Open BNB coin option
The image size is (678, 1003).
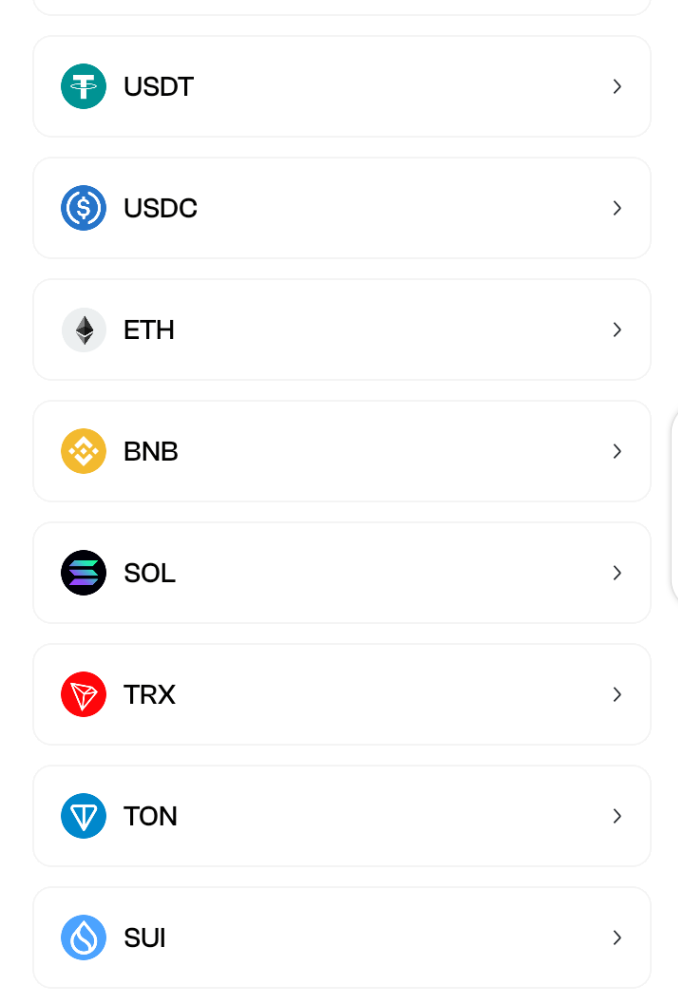coord(341,451)
